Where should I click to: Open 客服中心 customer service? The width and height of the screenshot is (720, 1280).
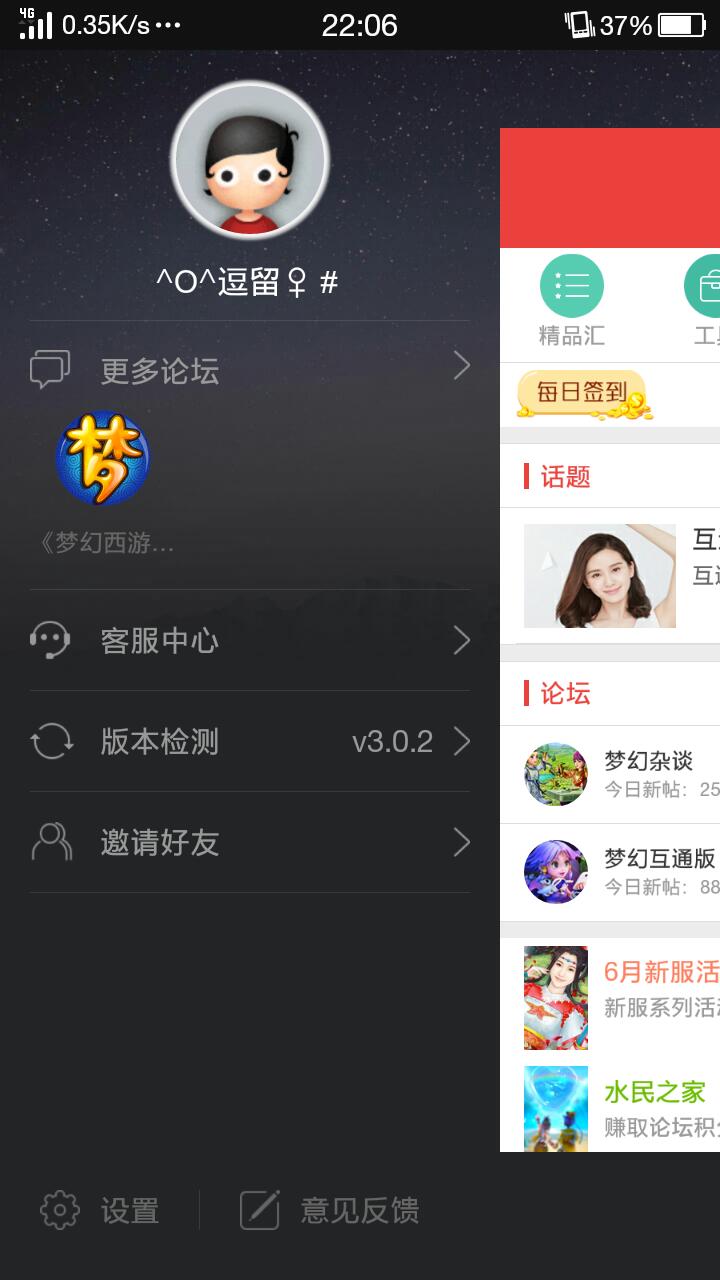[x=250, y=640]
